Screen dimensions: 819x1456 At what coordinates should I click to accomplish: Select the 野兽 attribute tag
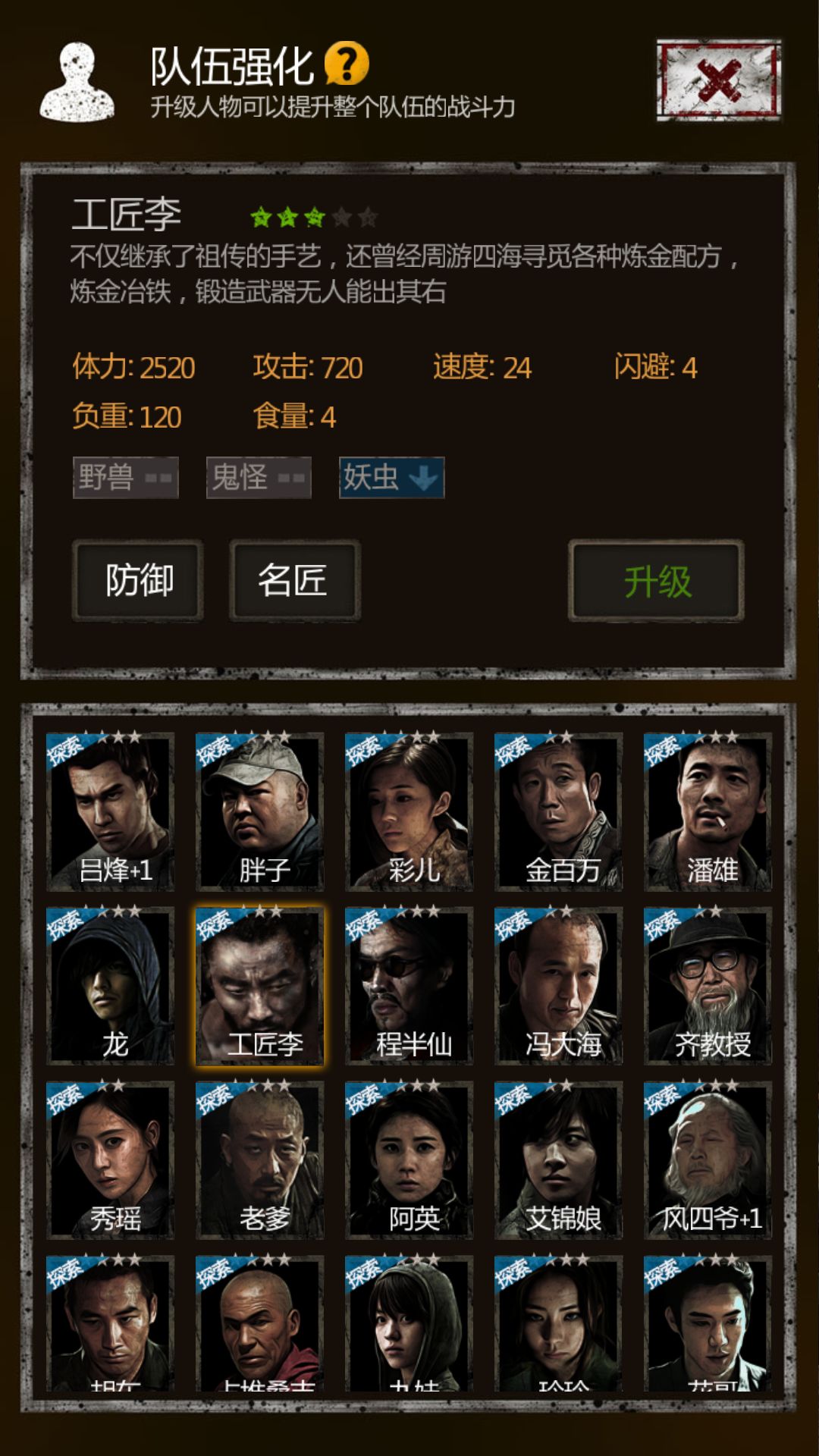(x=126, y=479)
